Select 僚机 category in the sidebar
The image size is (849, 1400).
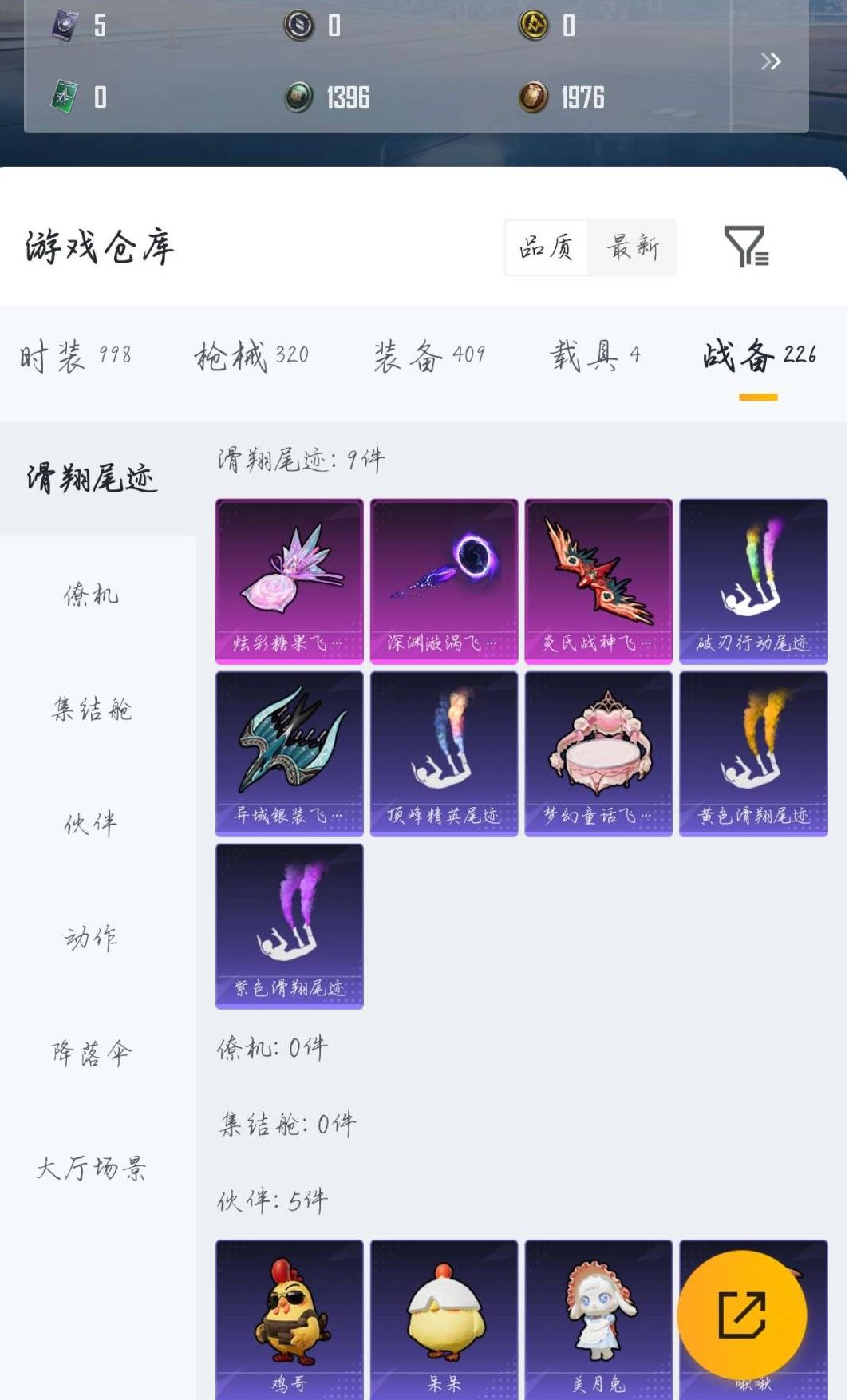click(90, 594)
